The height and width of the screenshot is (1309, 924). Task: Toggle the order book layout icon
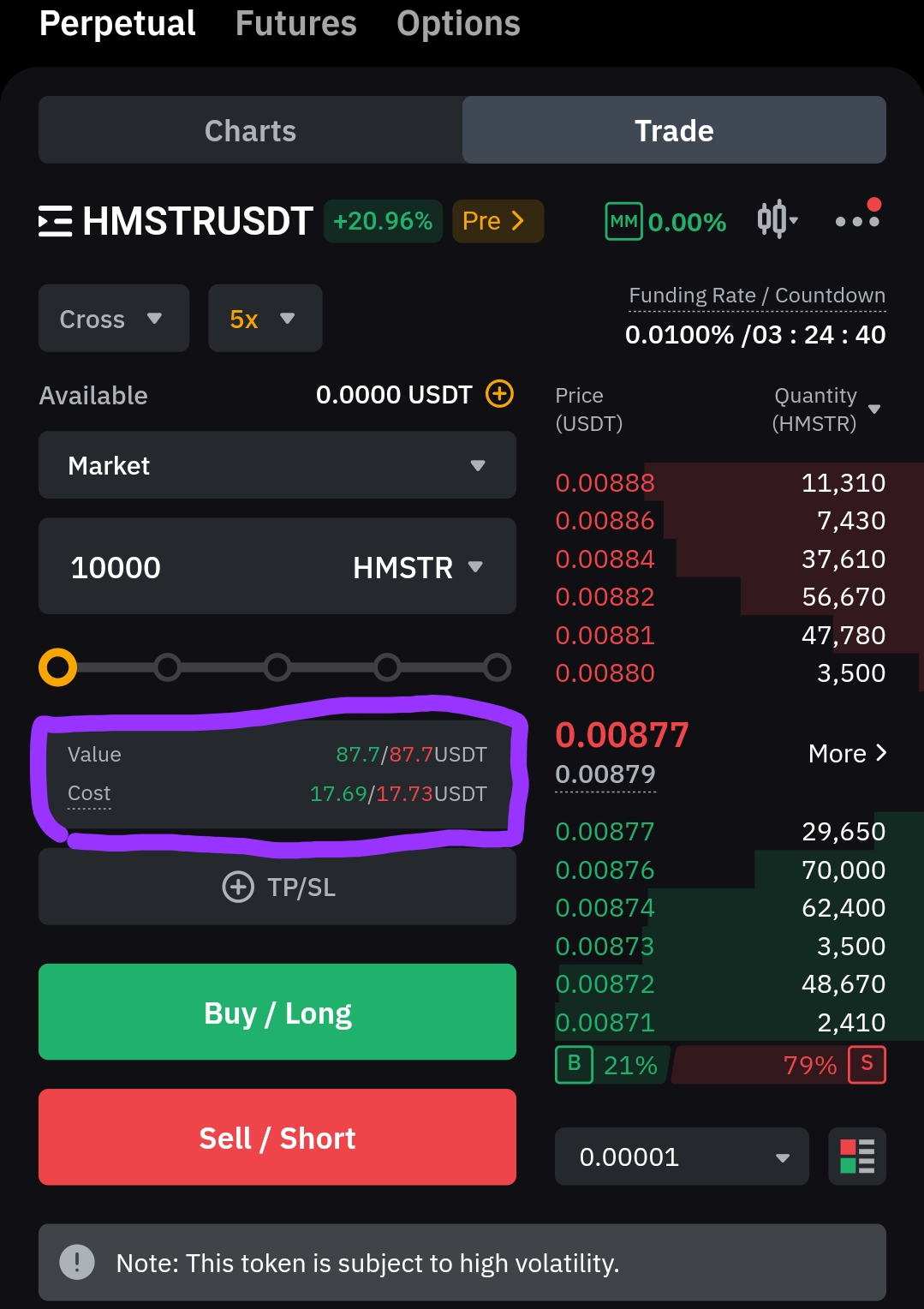click(x=857, y=1157)
